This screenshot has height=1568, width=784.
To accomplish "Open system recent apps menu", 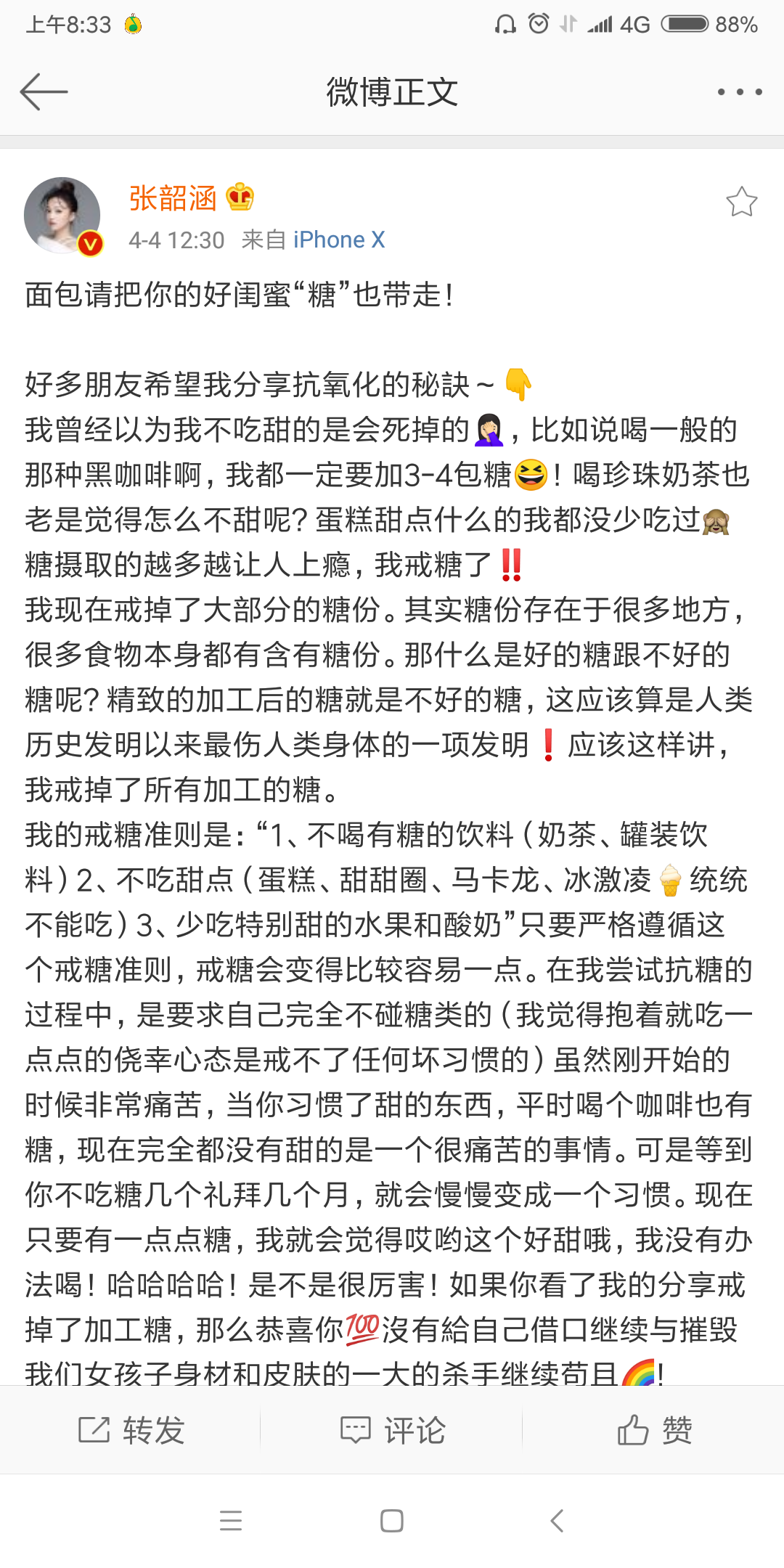I will [231, 1520].
